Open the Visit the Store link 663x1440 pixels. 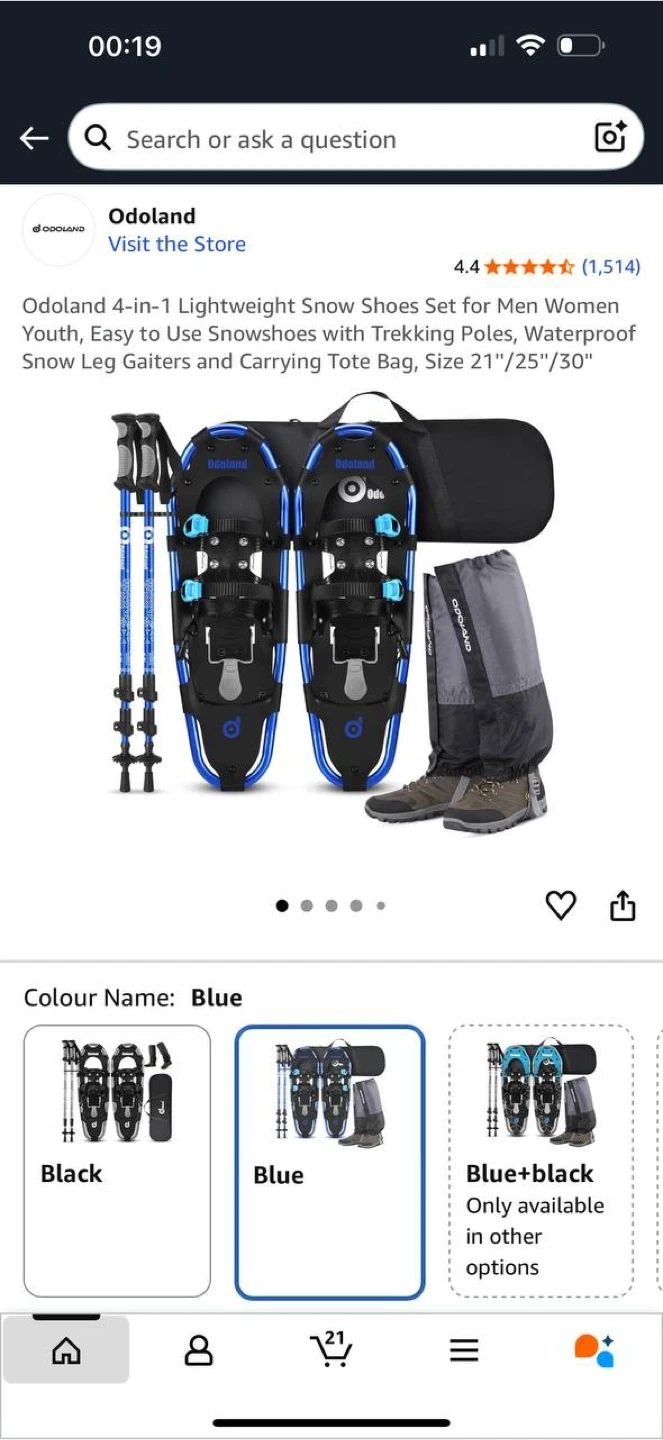pos(177,244)
